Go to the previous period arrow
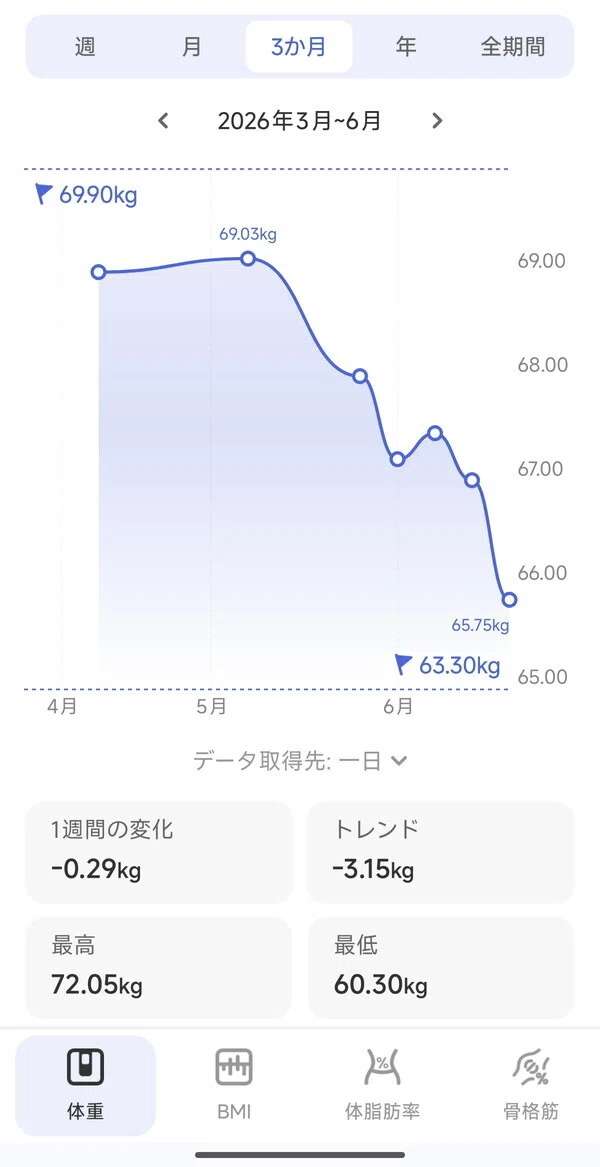 pyautogui.click(x=164, y=121)
